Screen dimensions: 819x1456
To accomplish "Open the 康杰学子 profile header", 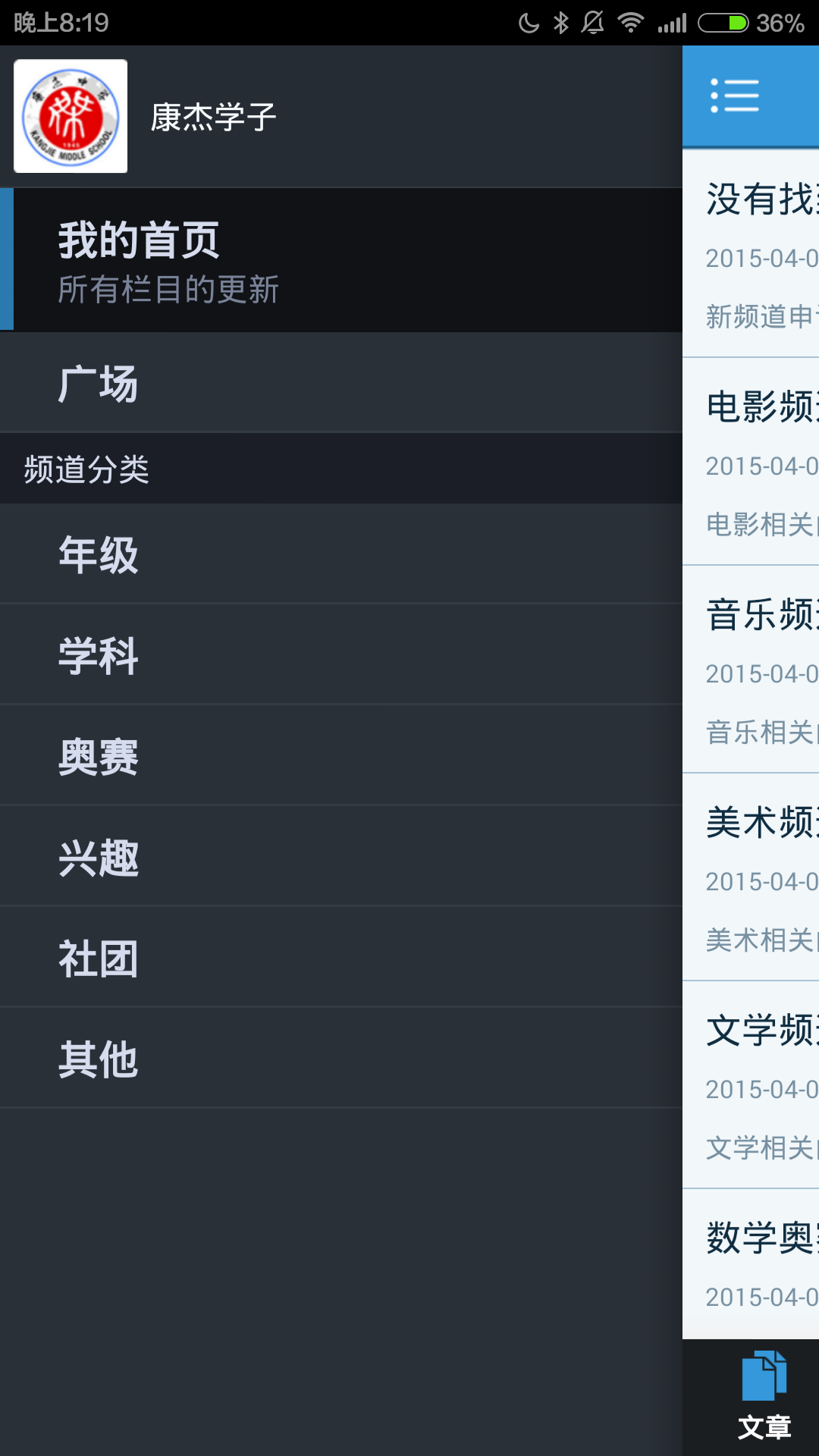I will [x=212, y=117].
